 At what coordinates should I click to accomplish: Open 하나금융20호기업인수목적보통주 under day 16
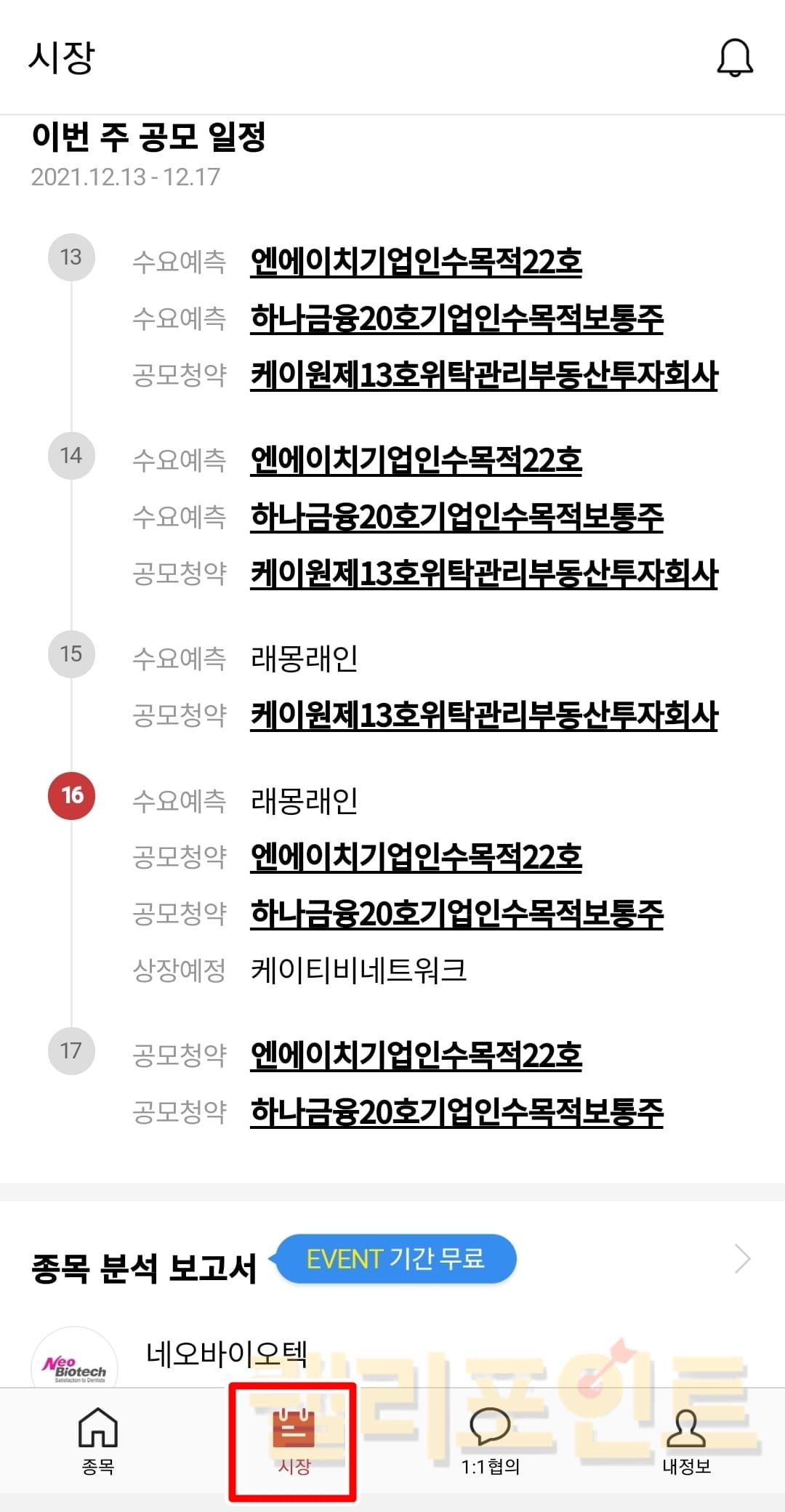point(456,914)
